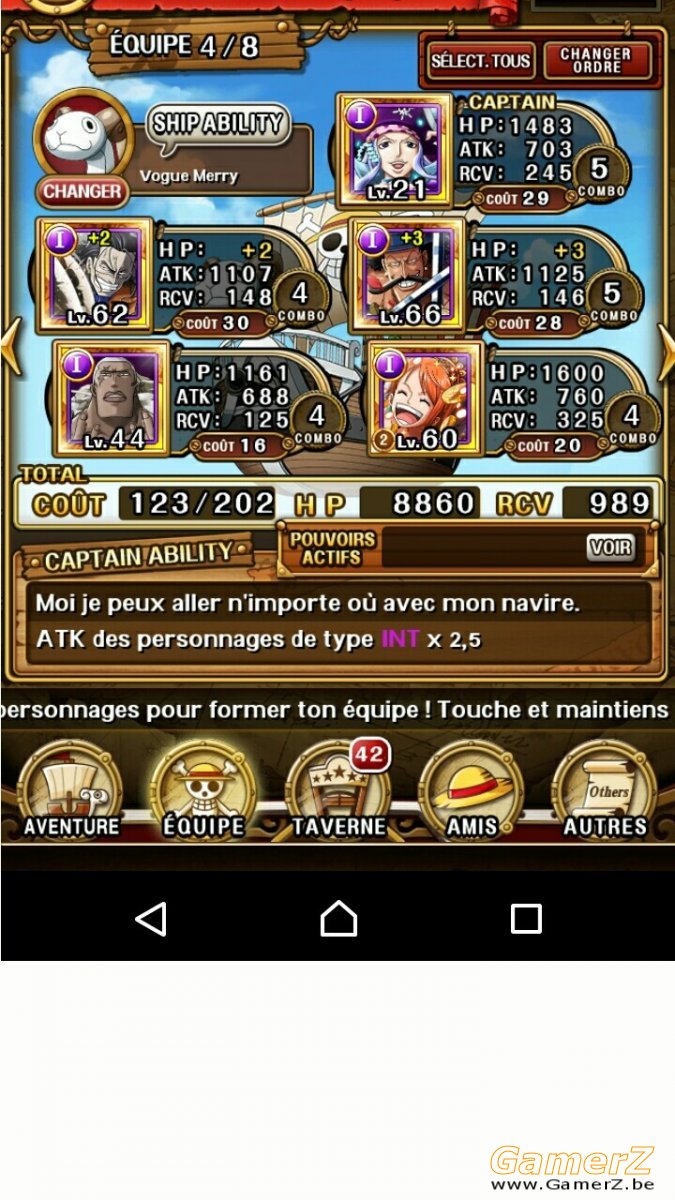Screen dimensions: 675x1200
Task: Select the captain character at Lv.21
Action: tap(396, 151)
